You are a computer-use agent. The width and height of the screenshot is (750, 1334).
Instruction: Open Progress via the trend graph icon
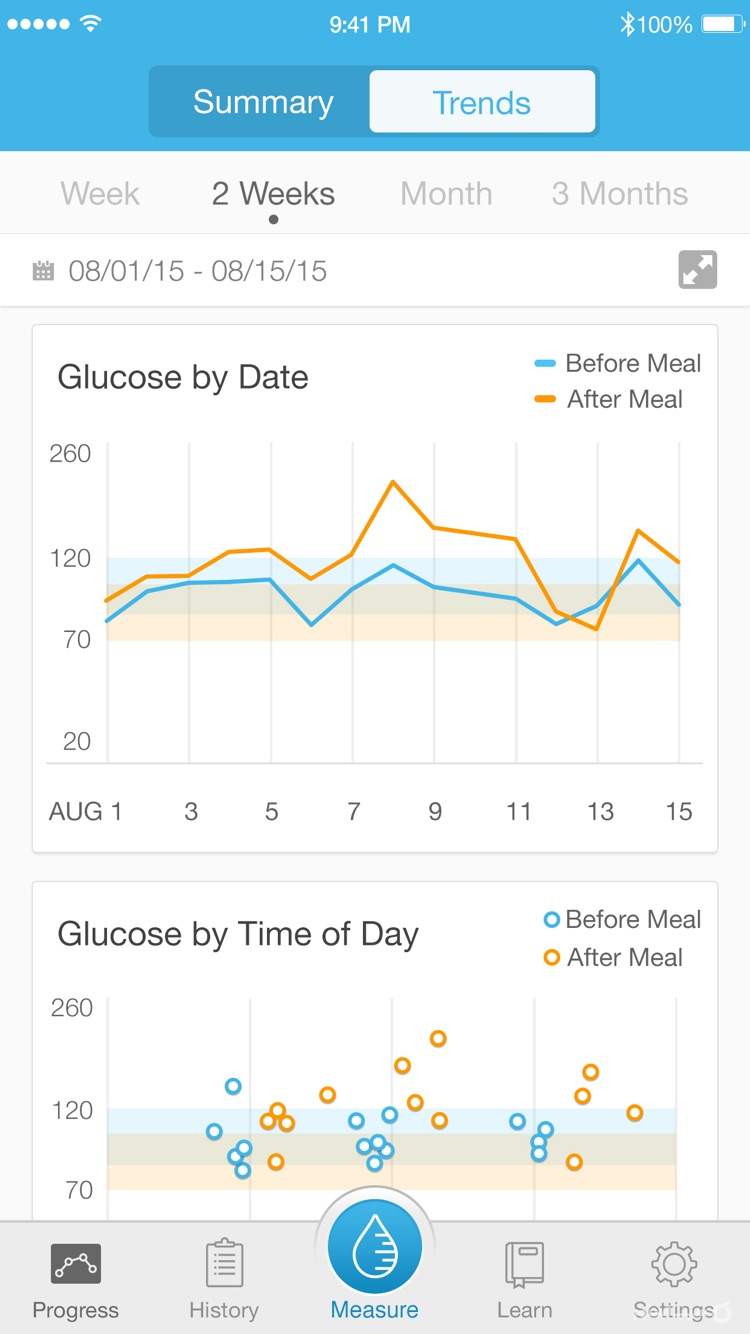click(x=75, y=1263)
